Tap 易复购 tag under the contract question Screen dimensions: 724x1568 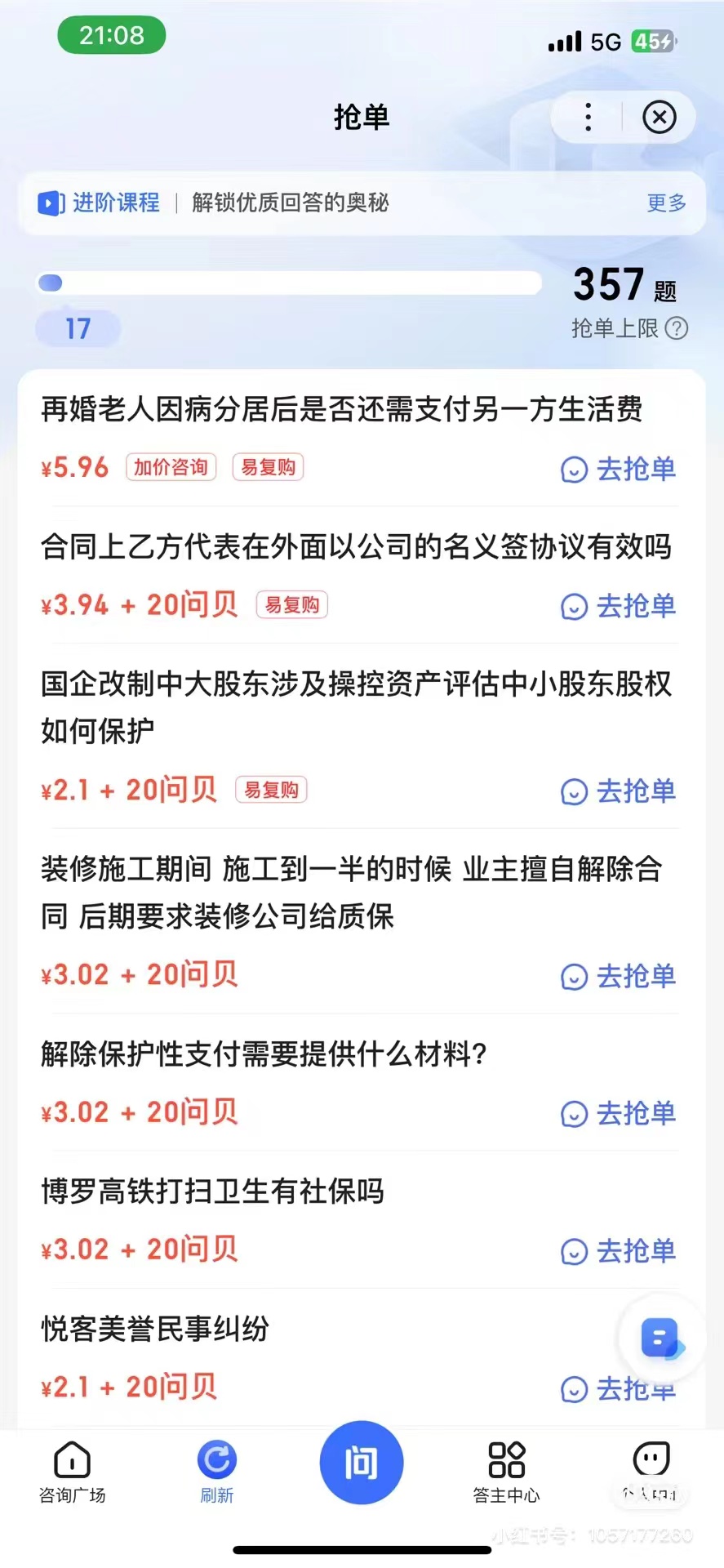291,604
